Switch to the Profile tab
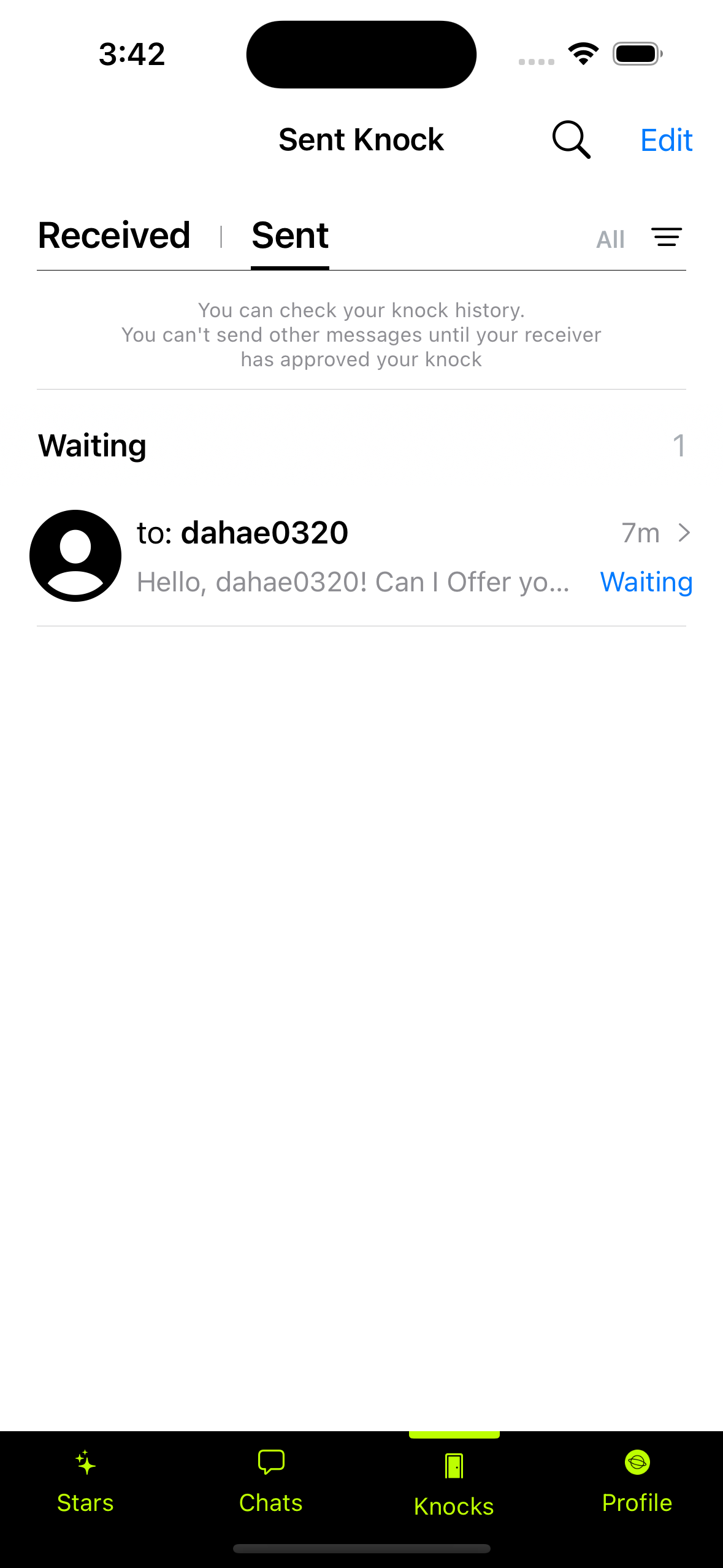 (637, 1482)
